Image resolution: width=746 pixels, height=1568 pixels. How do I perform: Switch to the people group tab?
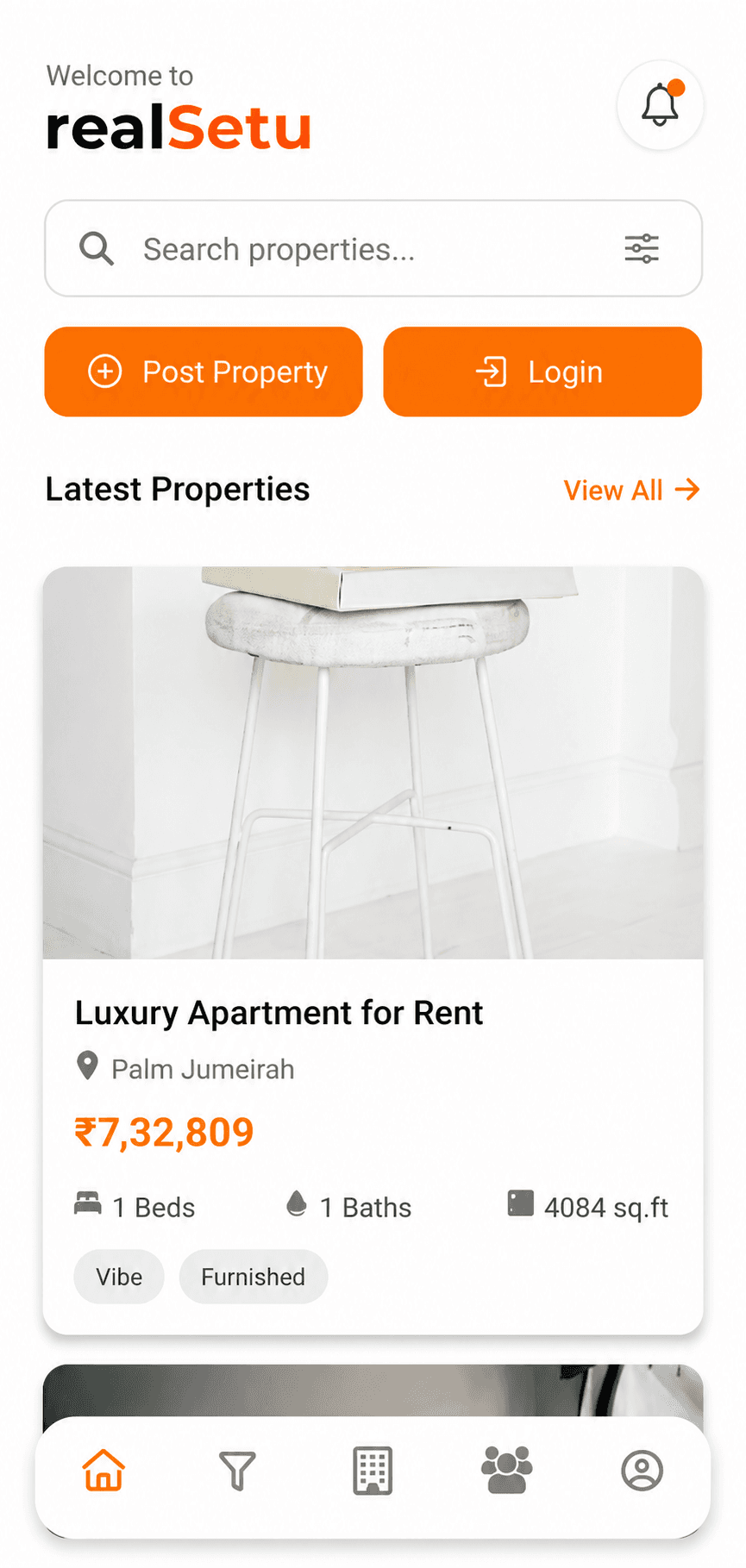point(507,1470)
